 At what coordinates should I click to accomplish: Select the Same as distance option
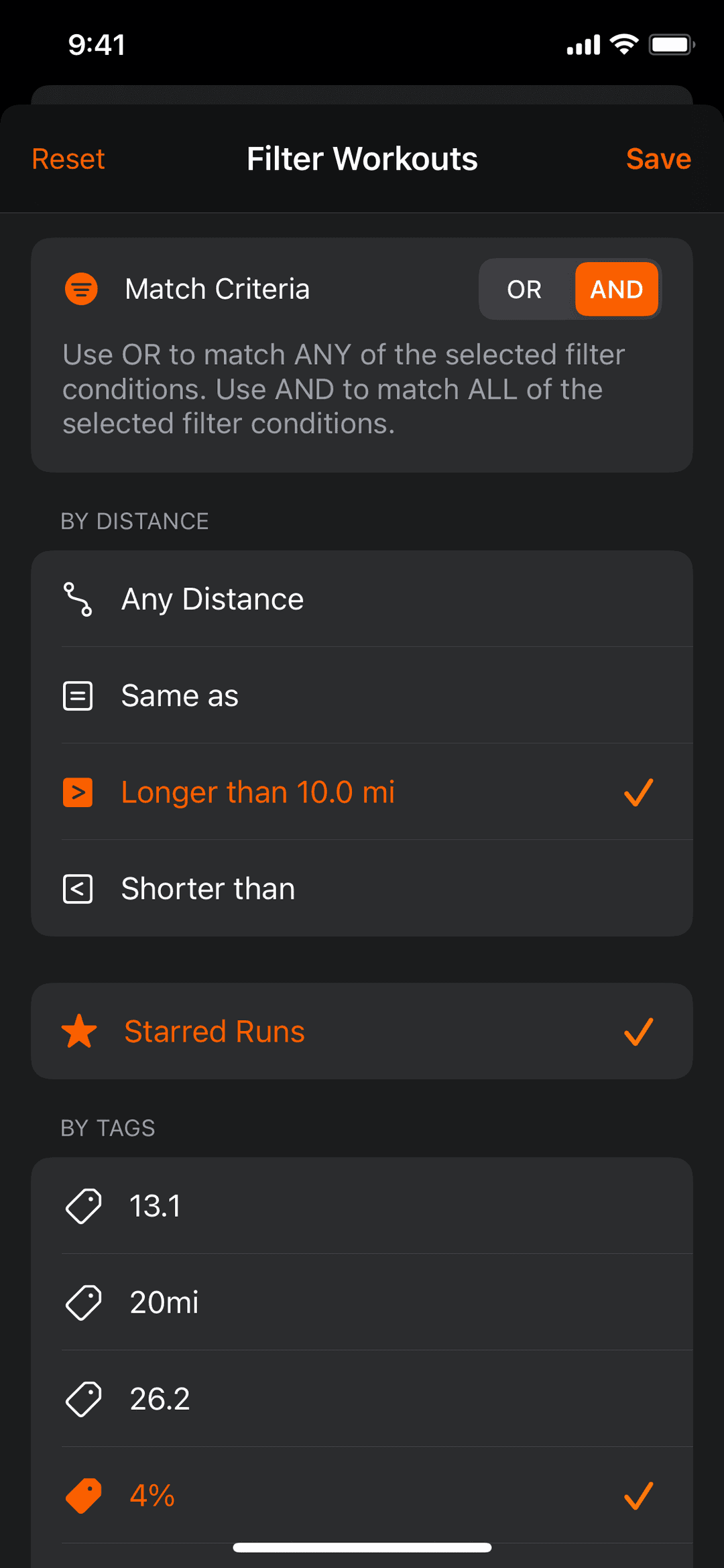point(362,696)
